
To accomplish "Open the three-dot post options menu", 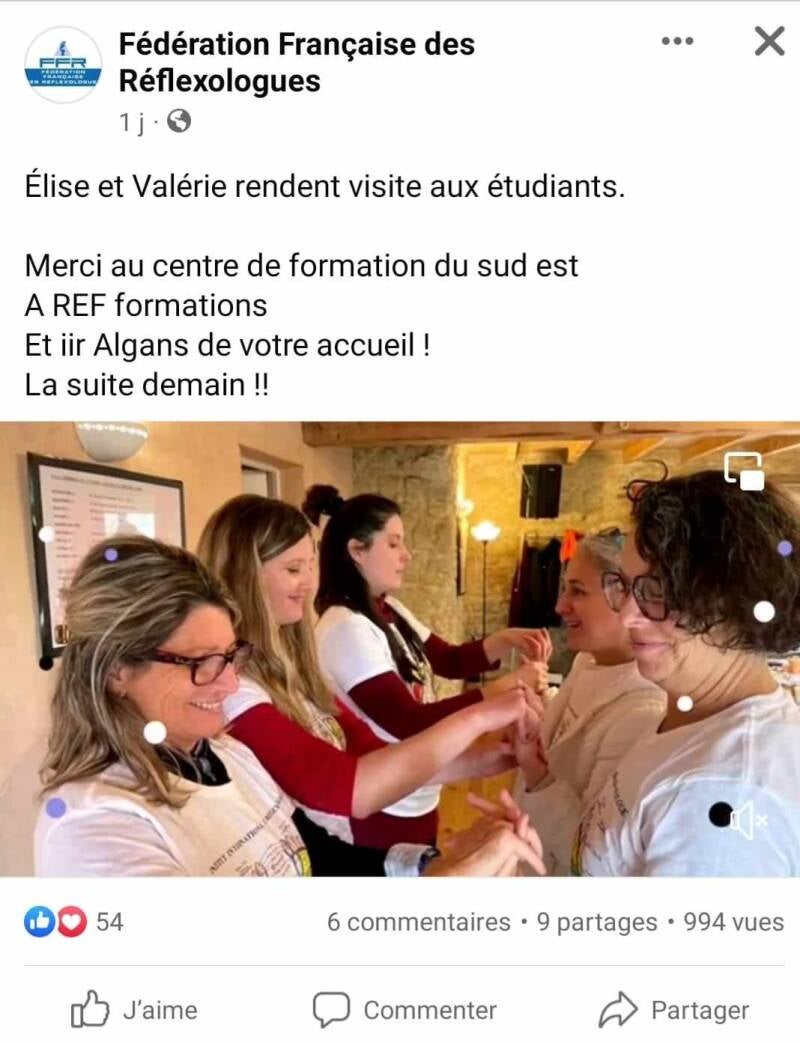I will click(x=677, y=41).
